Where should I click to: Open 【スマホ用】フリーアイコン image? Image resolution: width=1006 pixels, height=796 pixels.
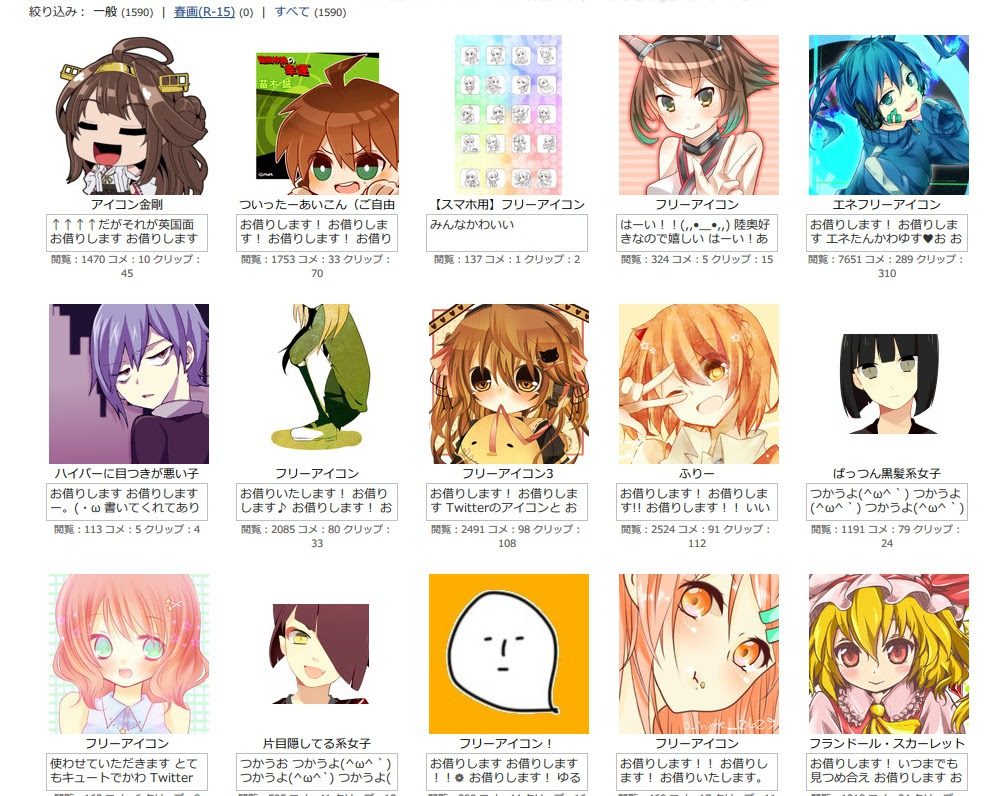point(508,115)
